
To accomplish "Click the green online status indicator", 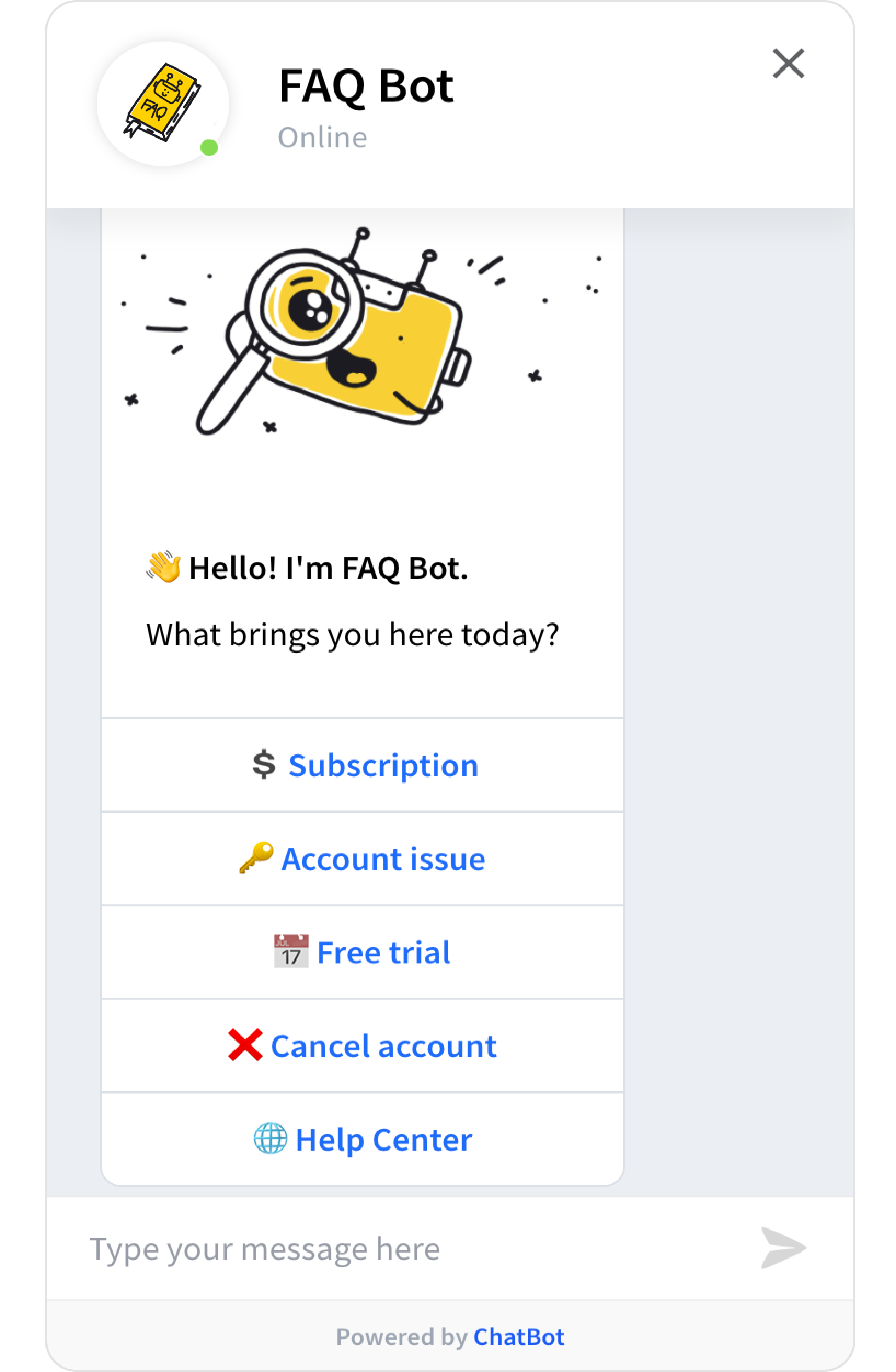I will [209, 146].
